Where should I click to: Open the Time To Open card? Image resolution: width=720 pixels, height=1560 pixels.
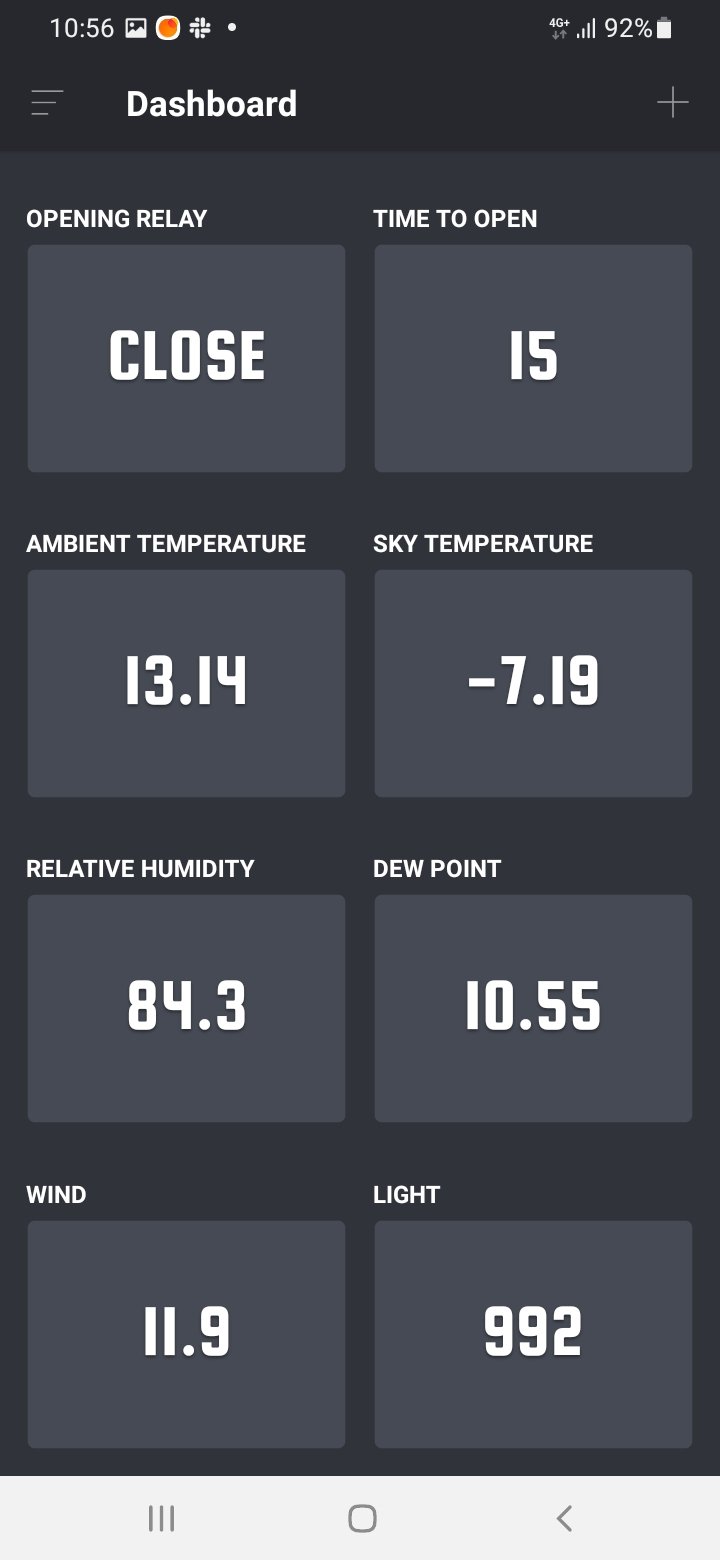533,358
